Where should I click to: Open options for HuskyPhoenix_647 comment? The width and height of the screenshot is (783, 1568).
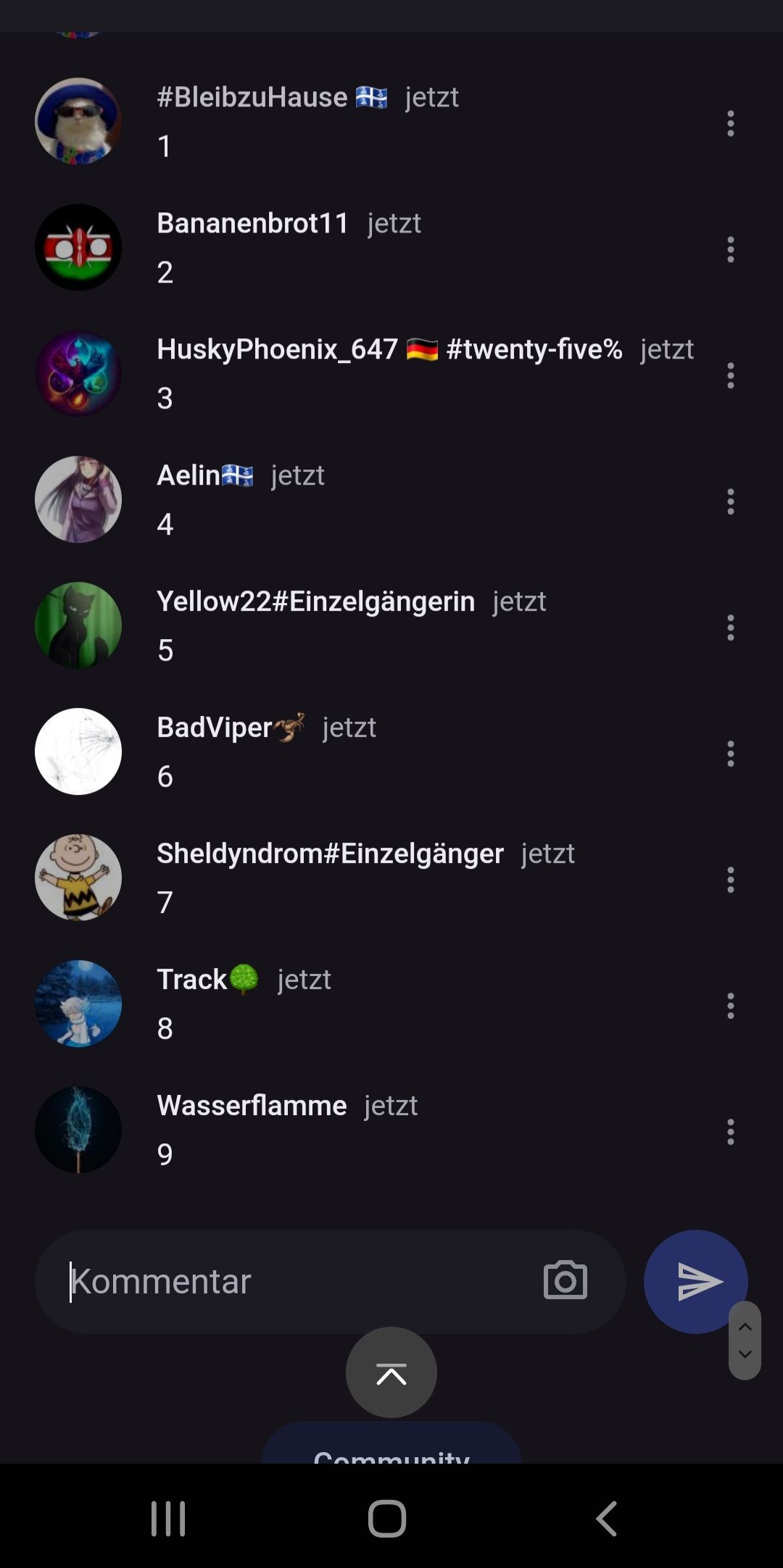730,376
